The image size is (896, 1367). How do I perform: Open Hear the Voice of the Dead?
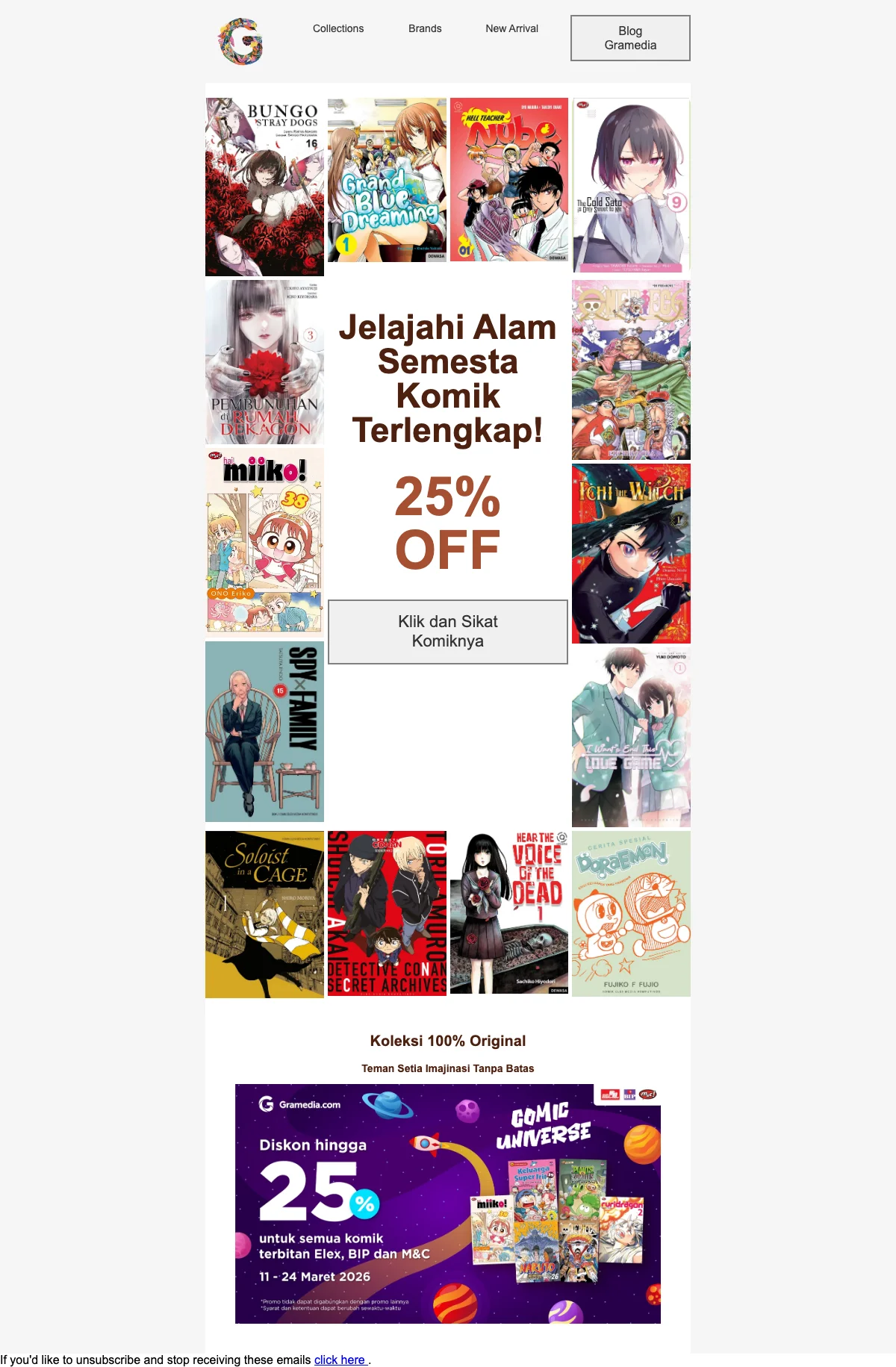point(509,912)
